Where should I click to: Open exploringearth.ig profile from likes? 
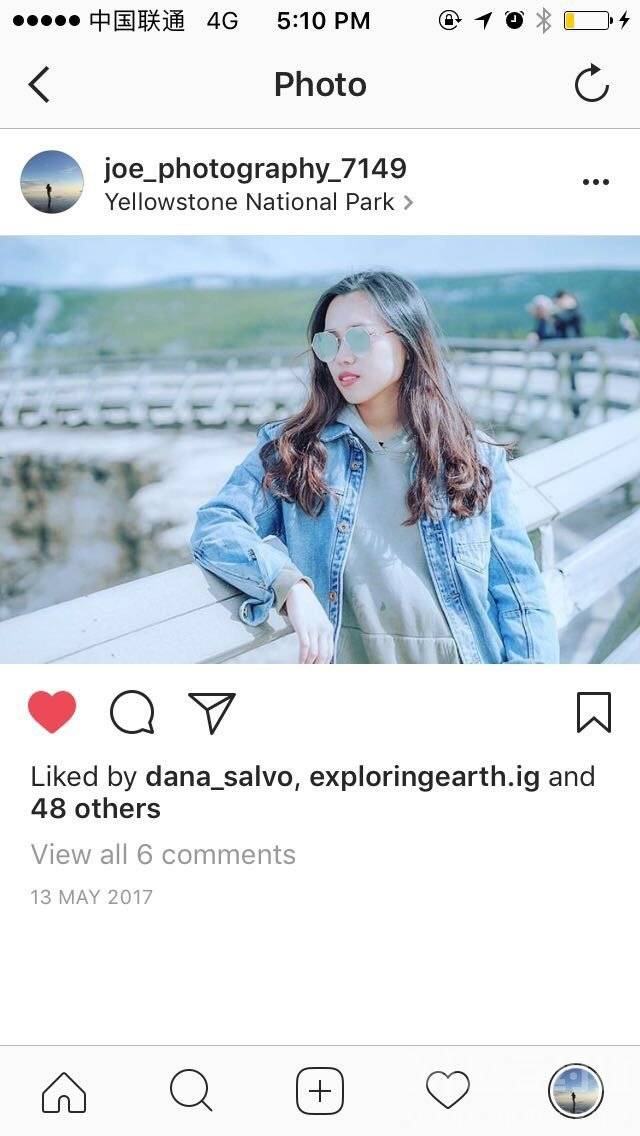click(424, 777)
